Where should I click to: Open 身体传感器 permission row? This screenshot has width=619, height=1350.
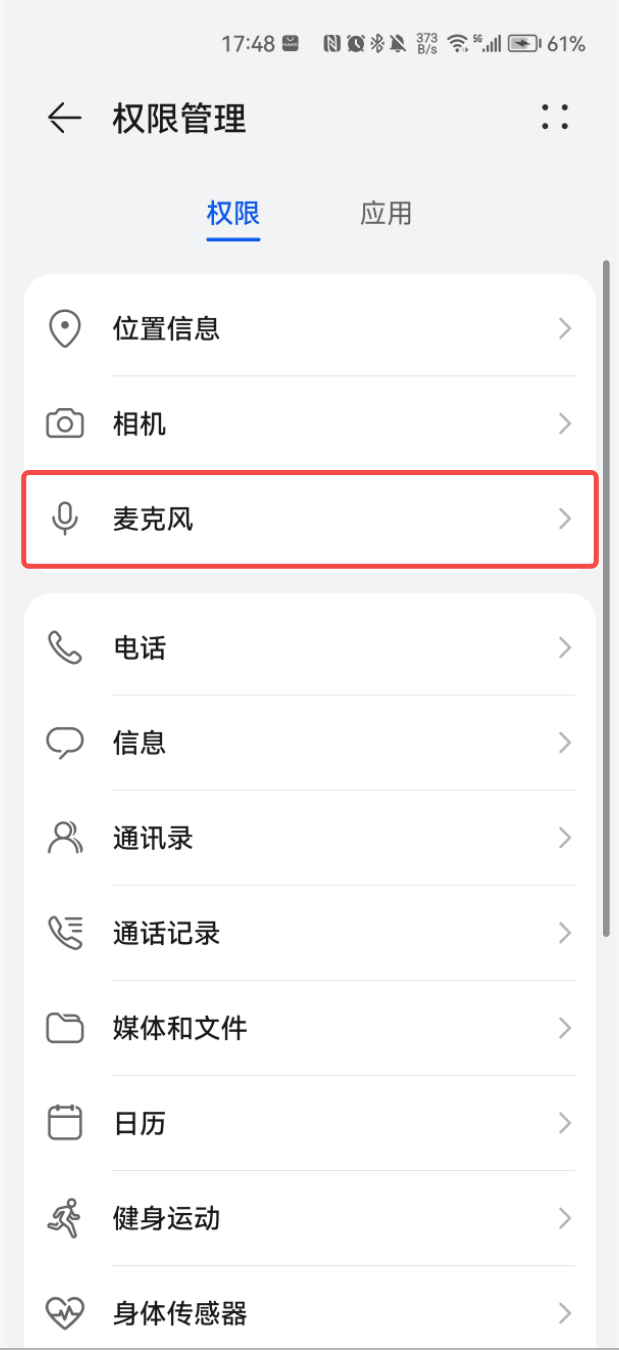[310, 1308]
